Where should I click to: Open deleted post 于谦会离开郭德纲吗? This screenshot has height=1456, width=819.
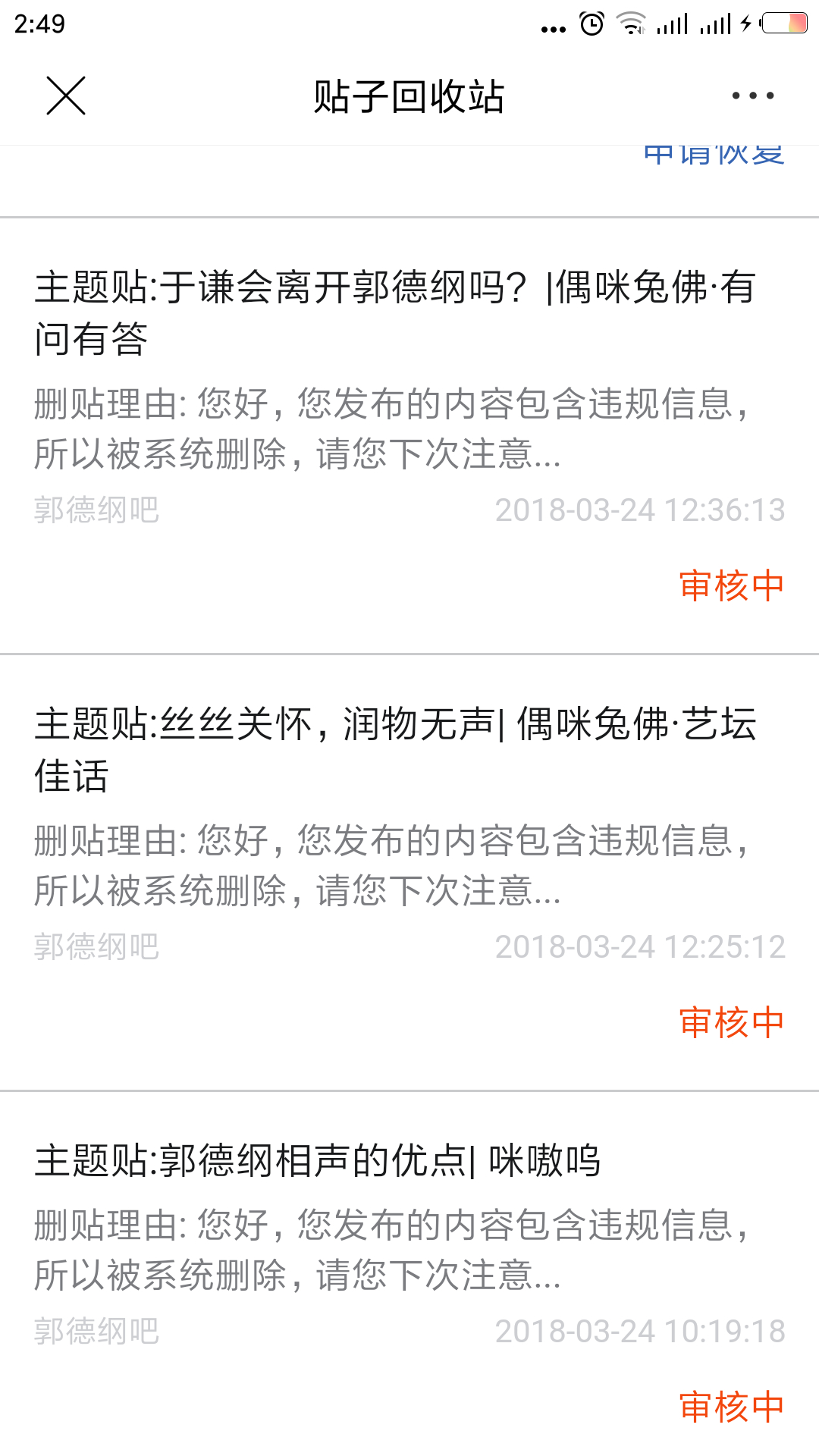[x=394, y=312]
